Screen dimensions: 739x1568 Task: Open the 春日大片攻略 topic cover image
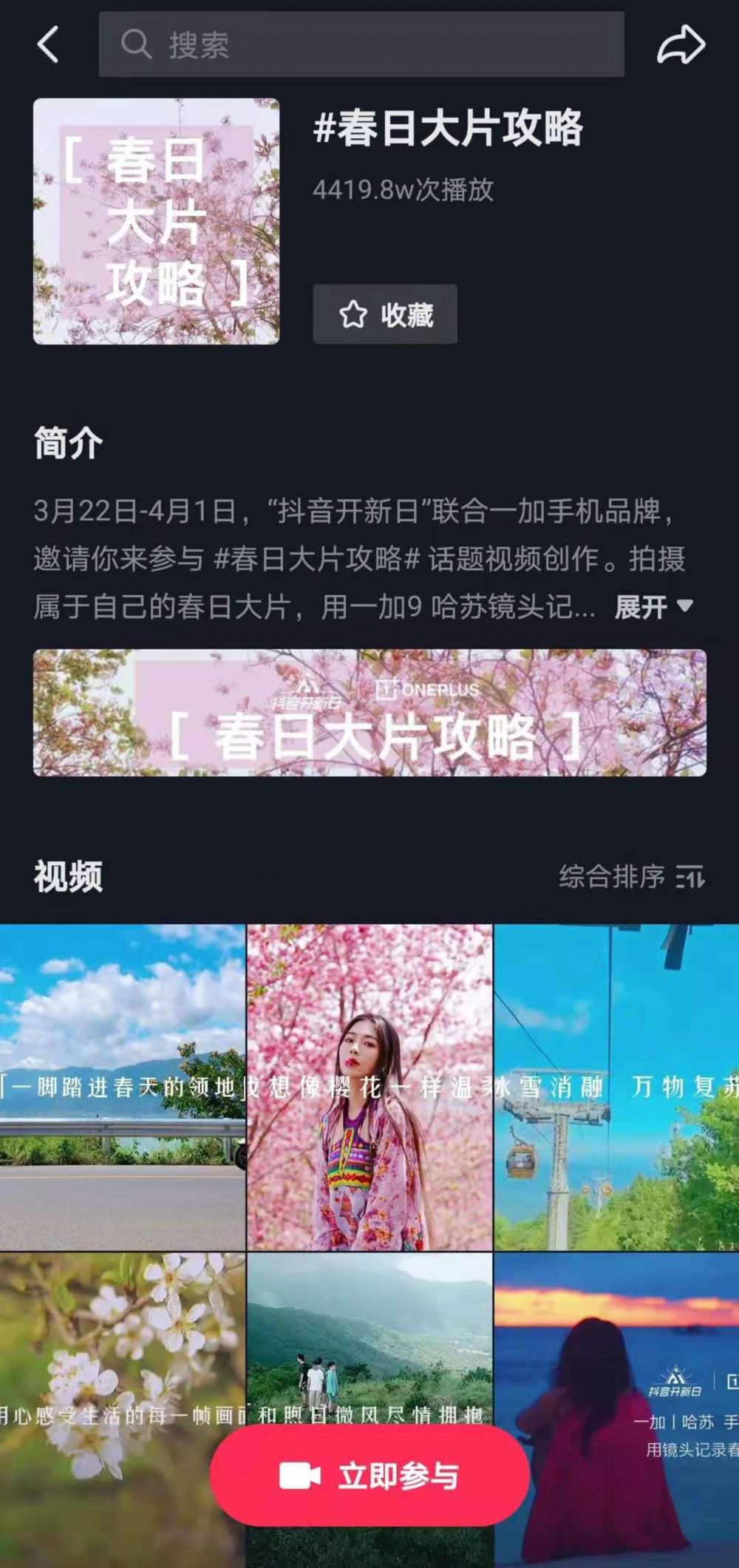point(156,221)
